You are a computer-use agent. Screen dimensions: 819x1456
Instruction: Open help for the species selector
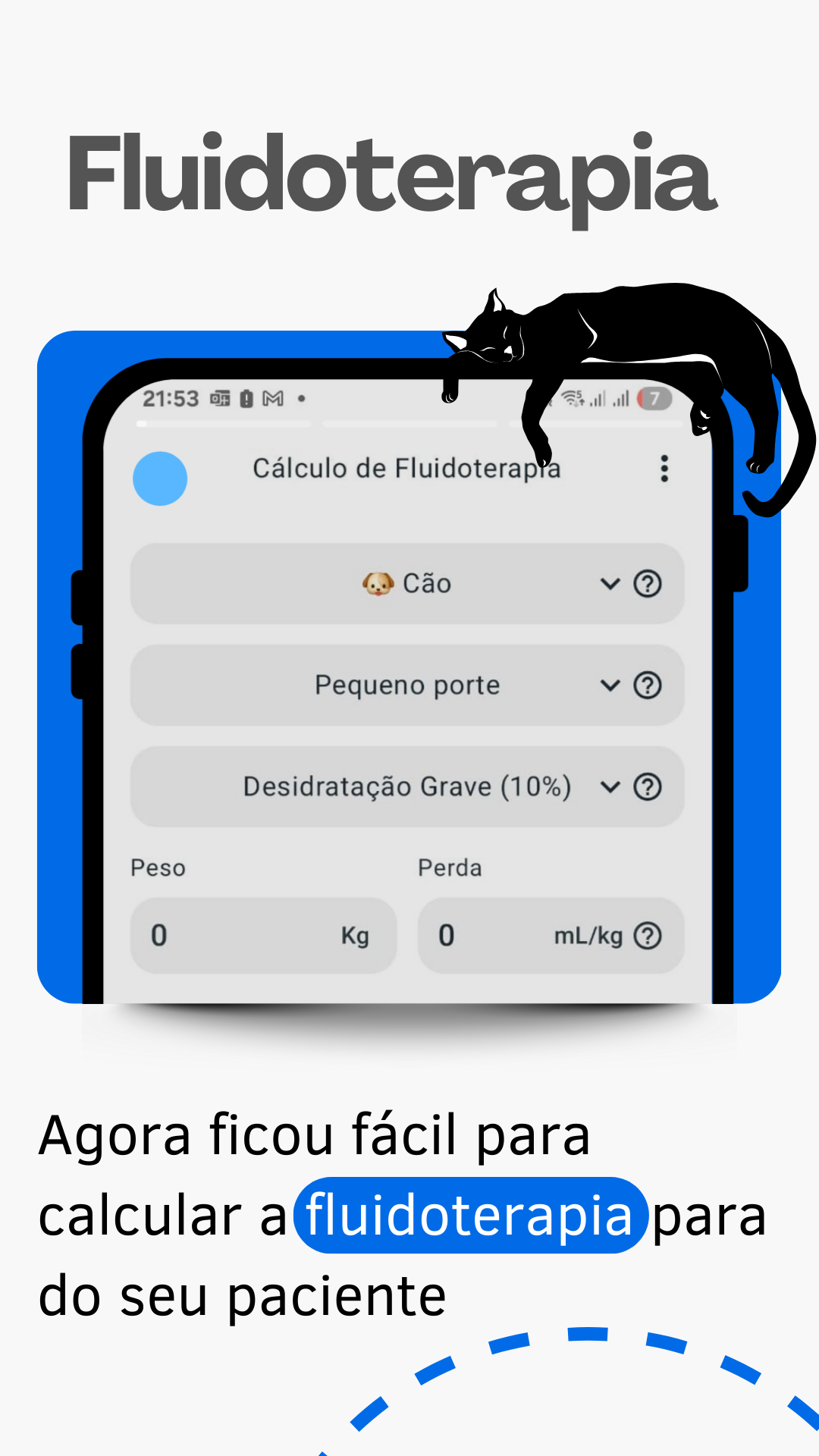(x=648, y=584)
